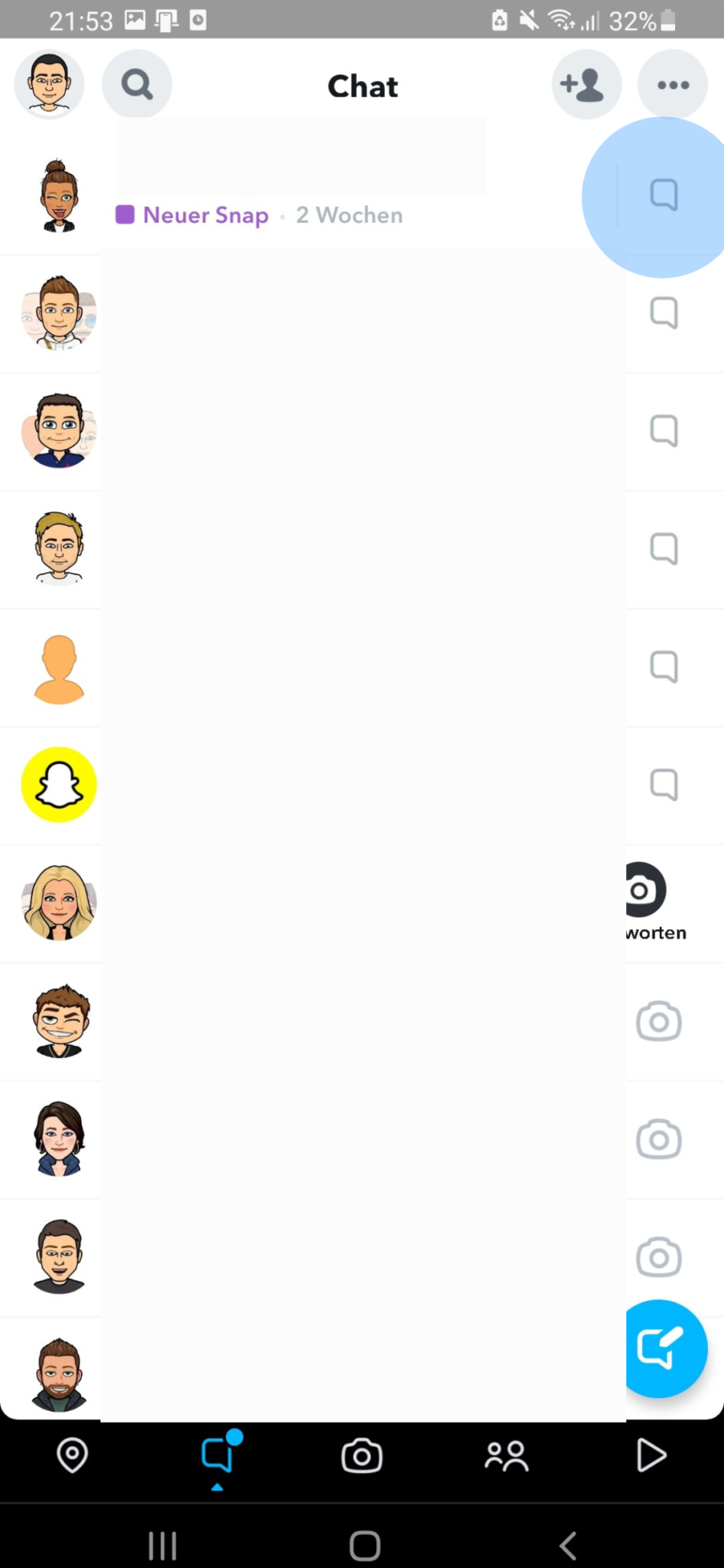Tap the camera icon beside the brown-haired friend
724x1568 pixels.
coord(659,1256)
